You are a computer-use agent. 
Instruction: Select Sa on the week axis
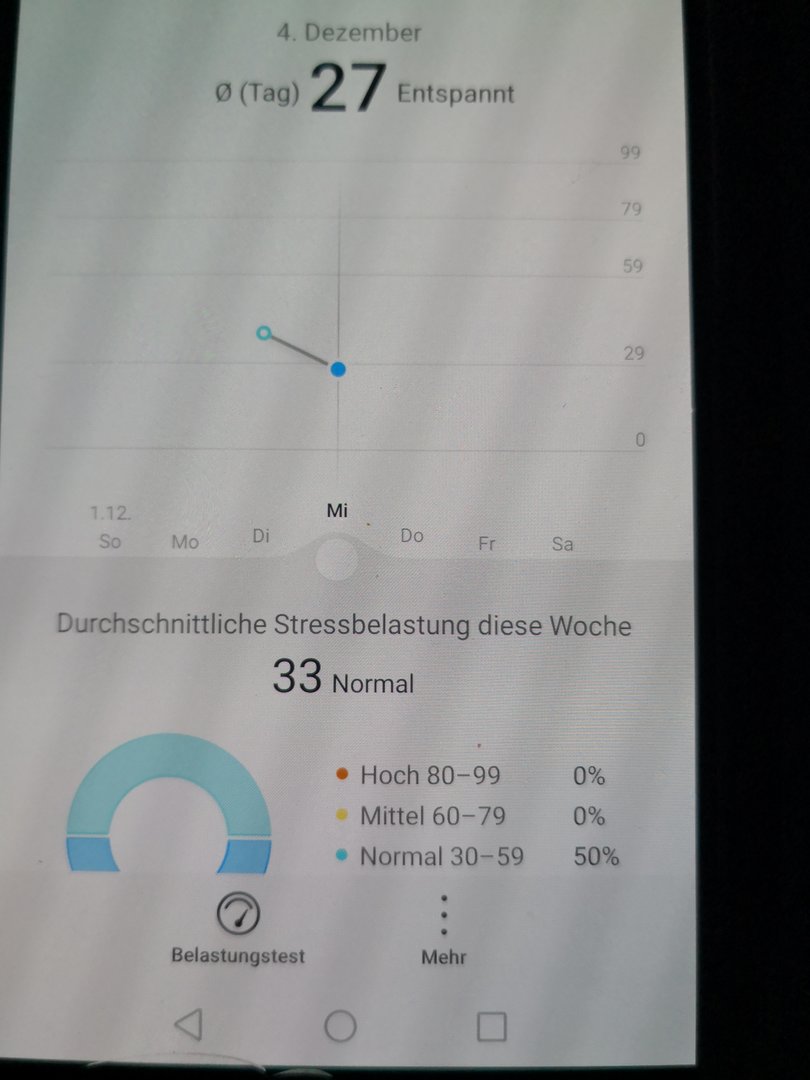563,544
